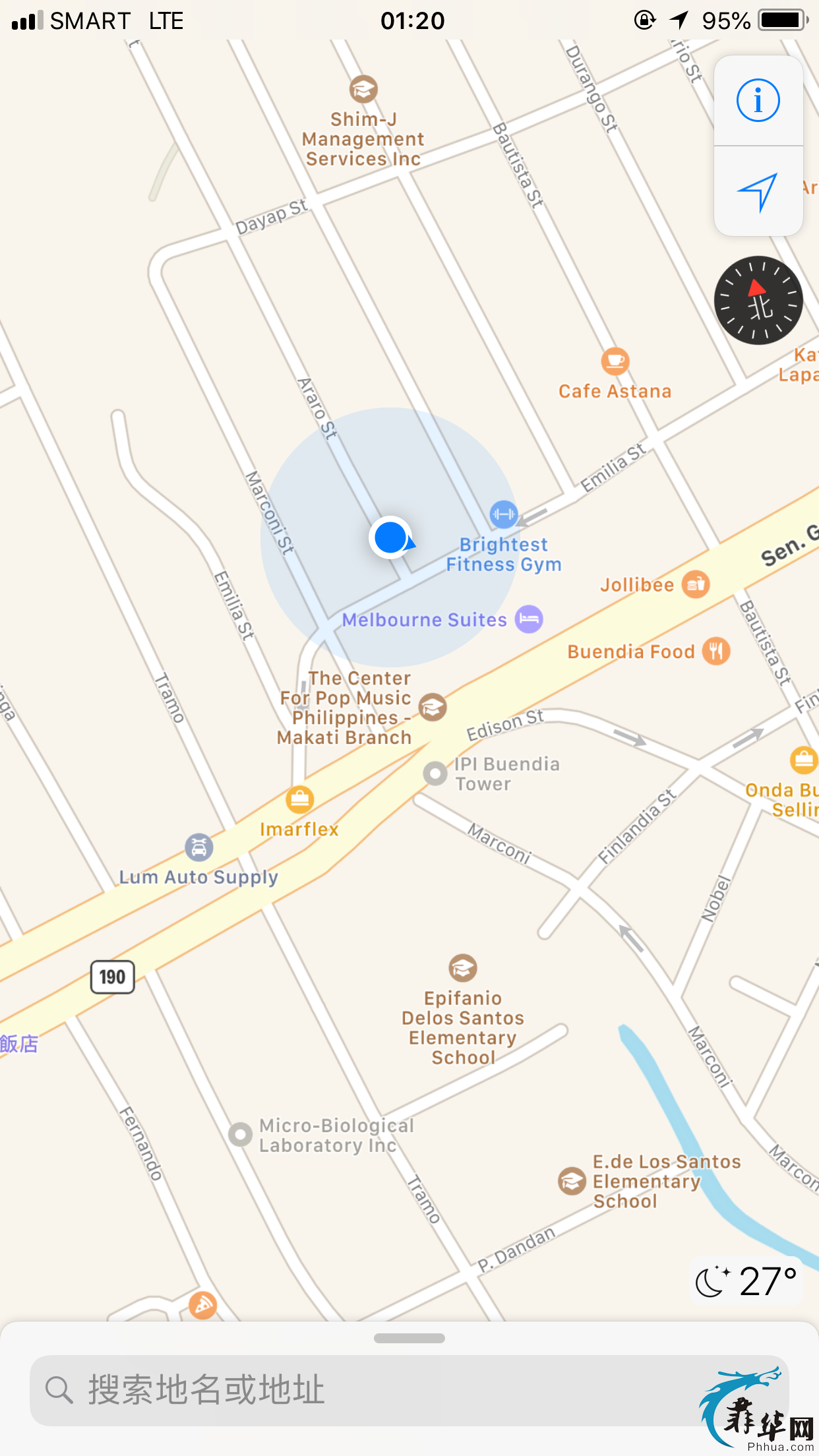Select the Jollibee map pin
Screen dimensions: 819x1456
pos(695,584)
